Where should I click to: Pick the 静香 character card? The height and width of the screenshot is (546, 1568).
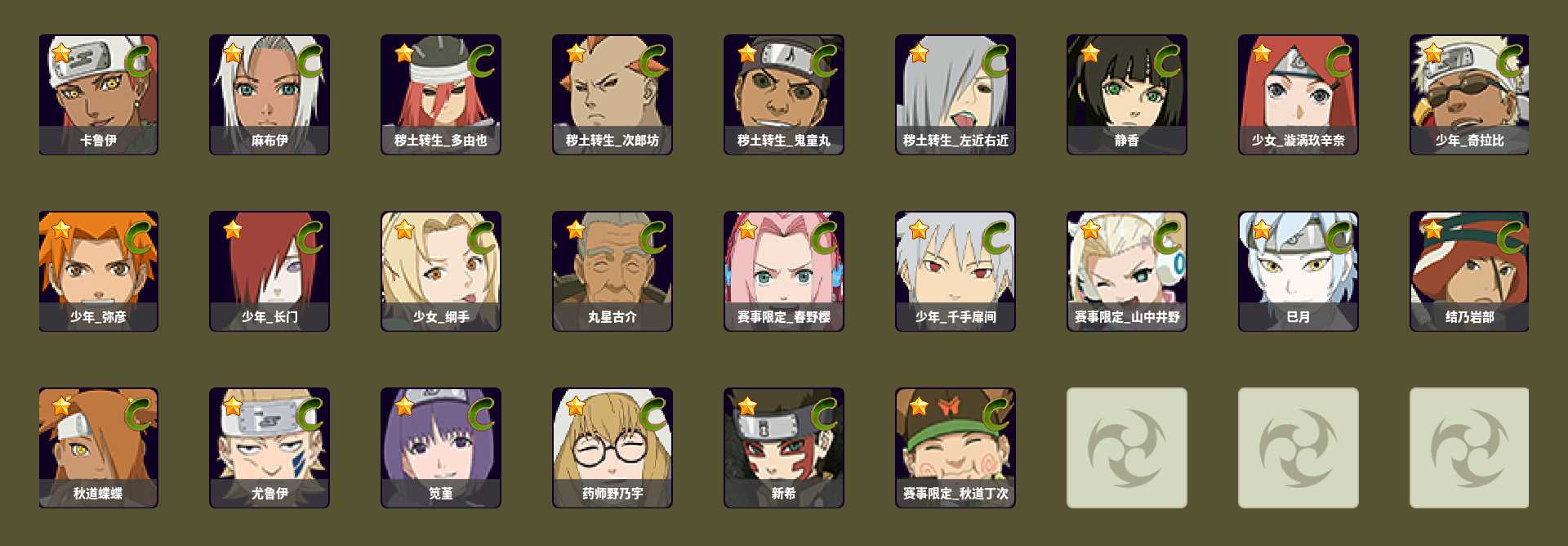coord(1127,94)
